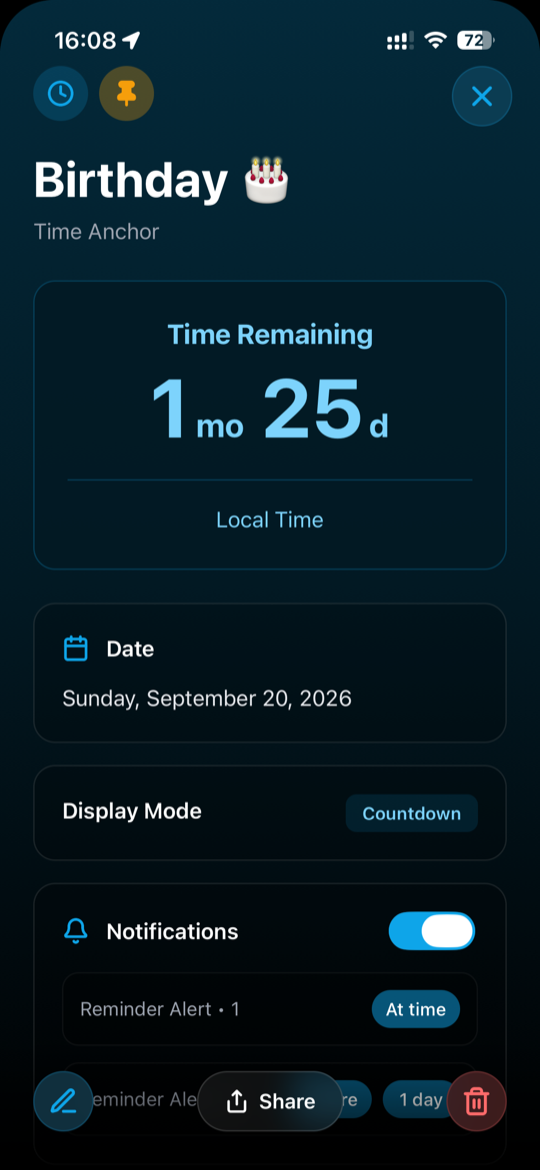Share the Birthday countdown

coord(270,1101)
